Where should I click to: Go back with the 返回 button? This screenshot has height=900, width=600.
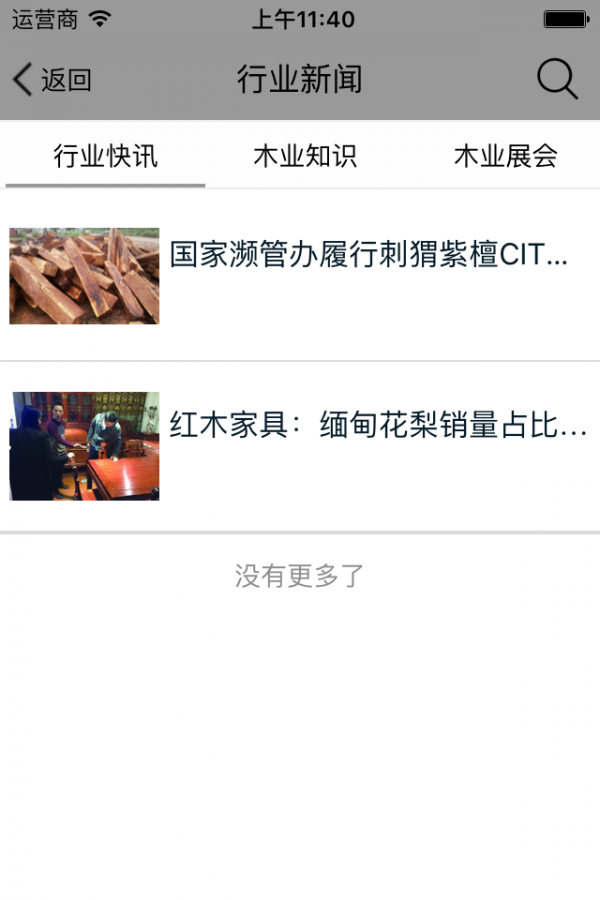52,80
